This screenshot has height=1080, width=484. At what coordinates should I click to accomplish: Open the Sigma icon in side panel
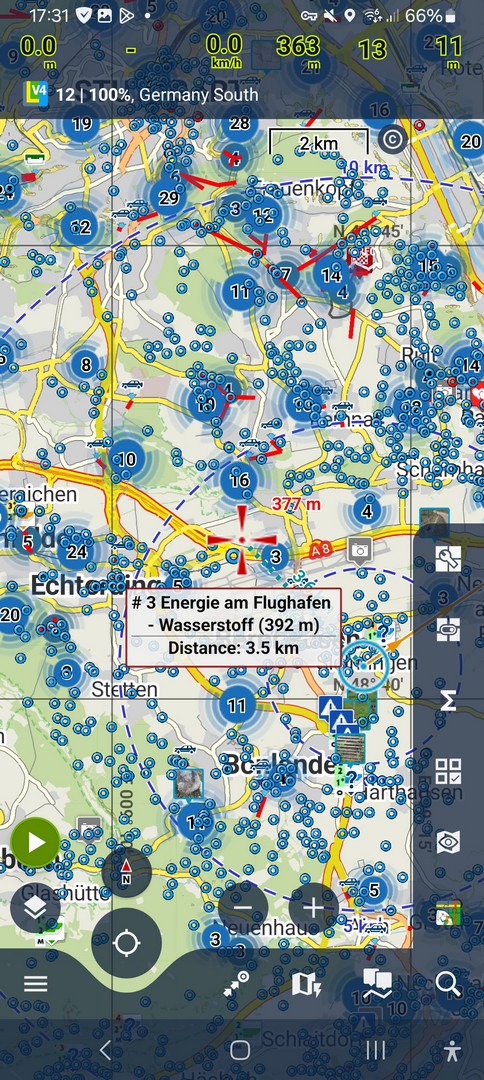[x=448, y=700]
